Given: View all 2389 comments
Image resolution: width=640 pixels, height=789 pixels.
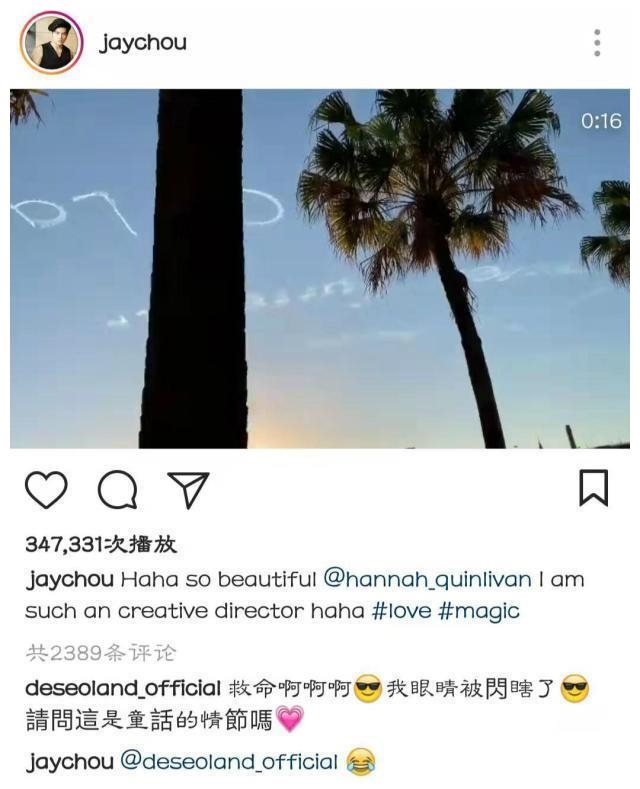Looking at the screenshot, I should (x=101, y=653).
